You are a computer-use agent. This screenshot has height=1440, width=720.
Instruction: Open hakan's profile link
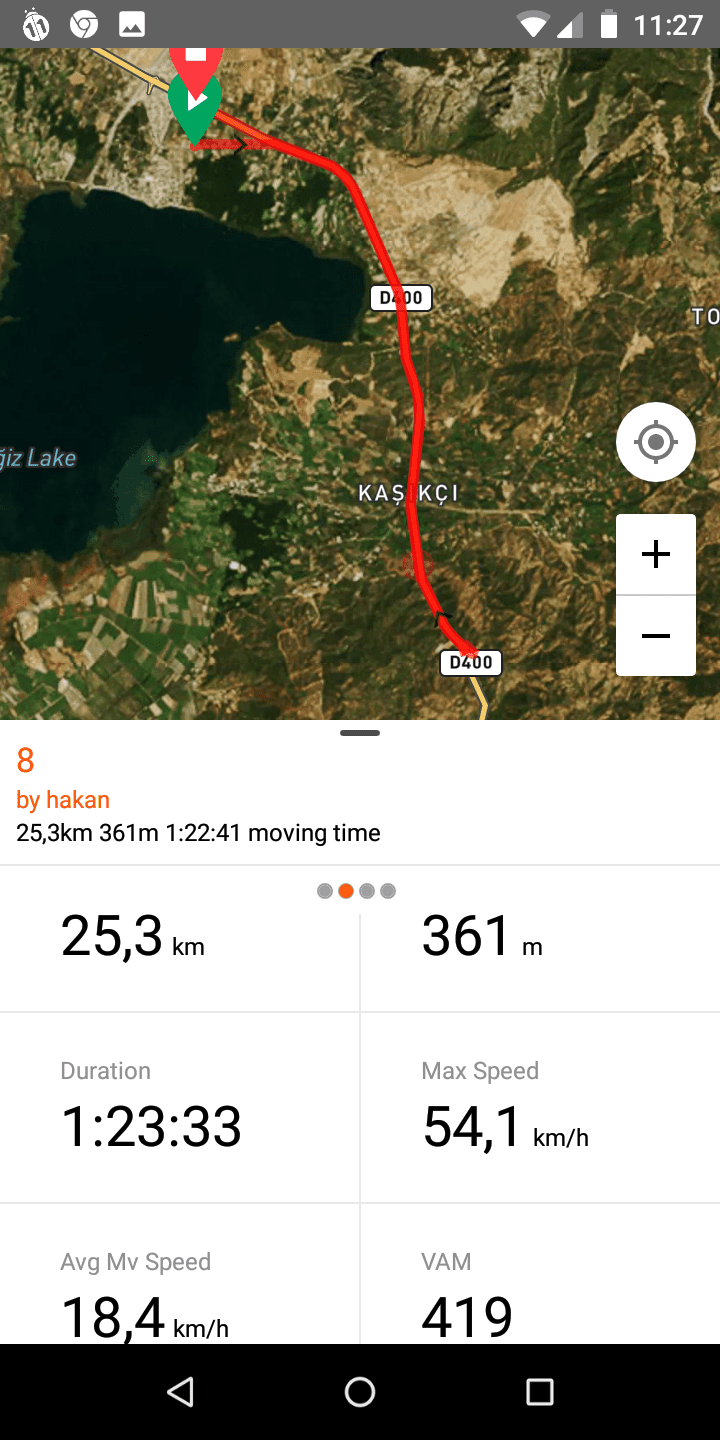[63, 800]
